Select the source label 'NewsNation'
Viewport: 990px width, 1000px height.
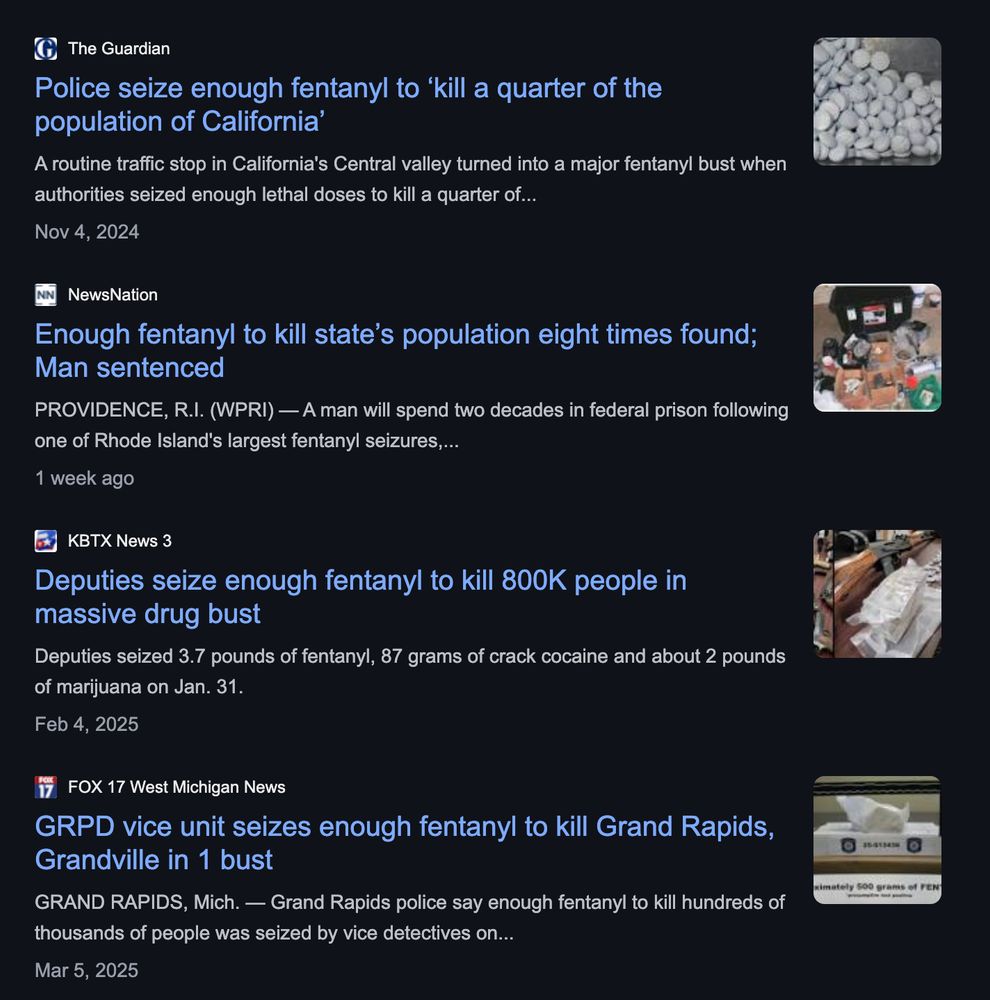click(114, 295)
